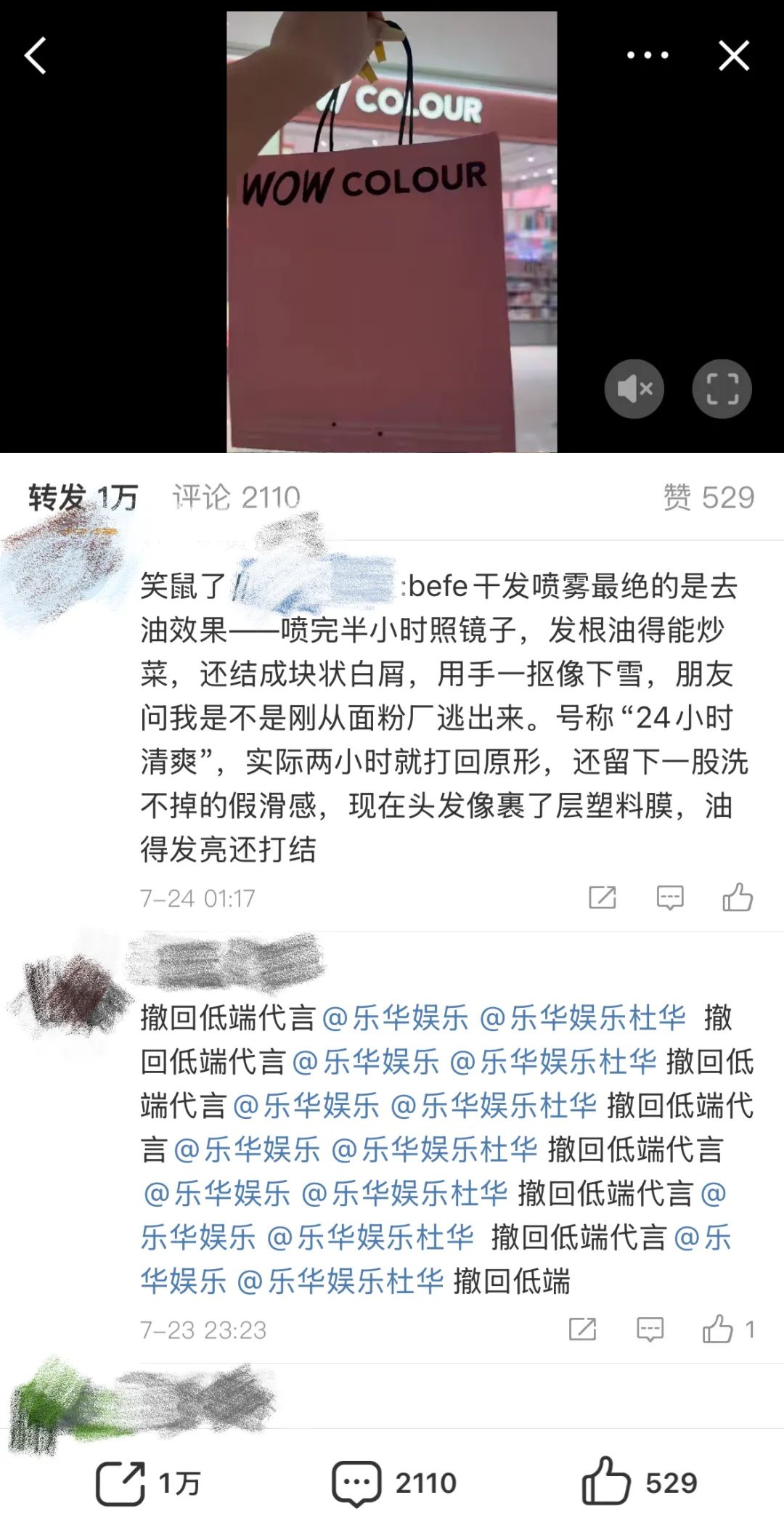Like the 7-24 01:17 comment
The height and width of the screenshot is (1532, 784).
(738, 898)
